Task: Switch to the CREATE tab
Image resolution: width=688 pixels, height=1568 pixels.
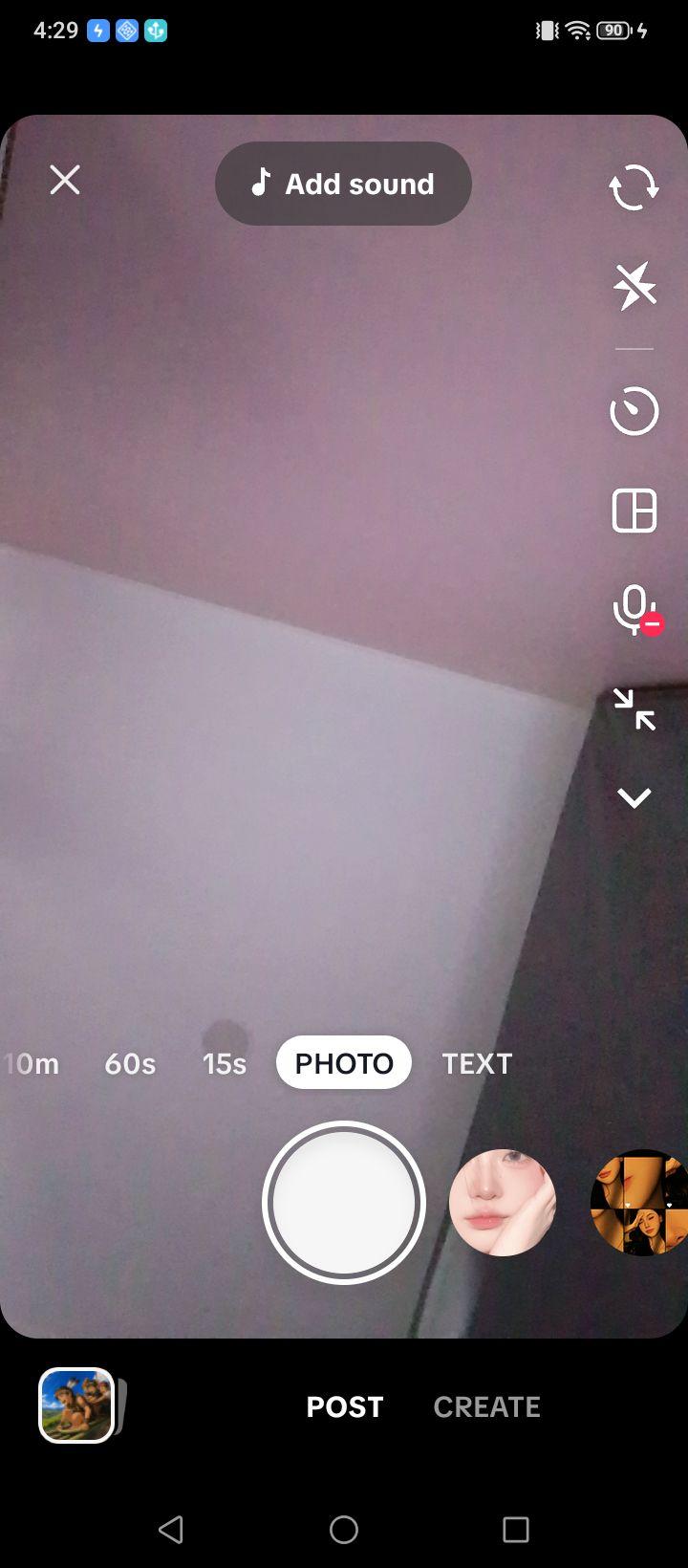Action: tap(486, 1406)
